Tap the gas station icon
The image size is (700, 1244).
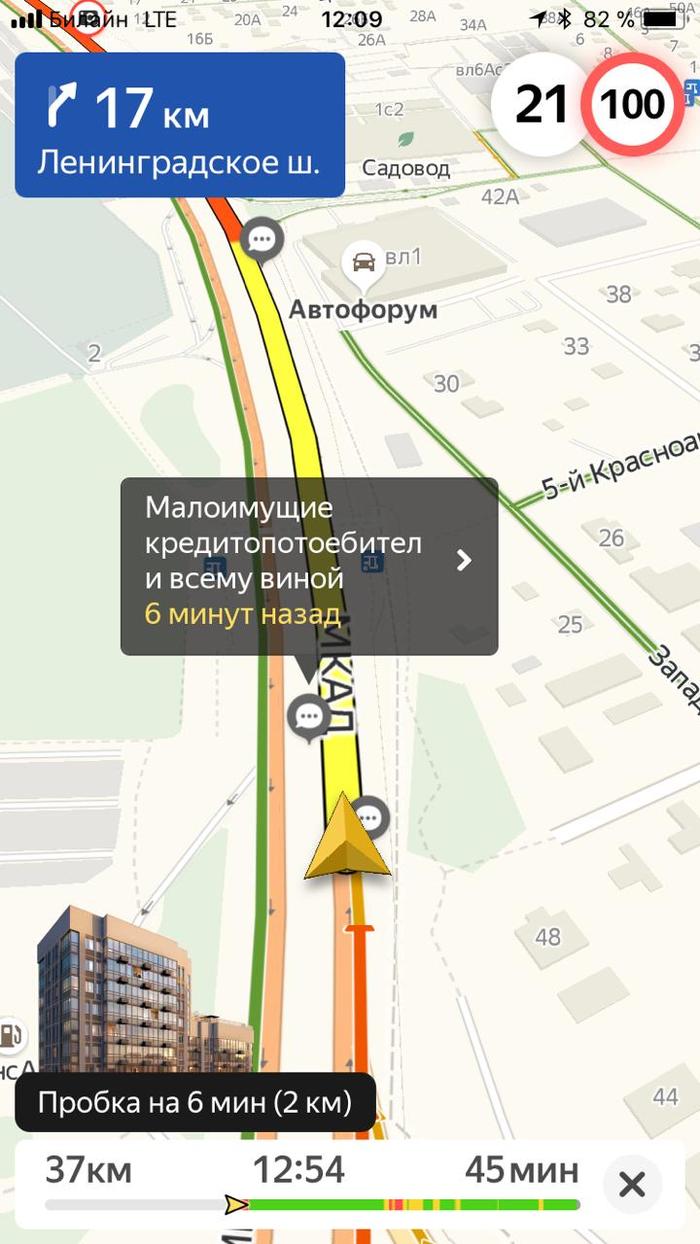(10, 1035)
